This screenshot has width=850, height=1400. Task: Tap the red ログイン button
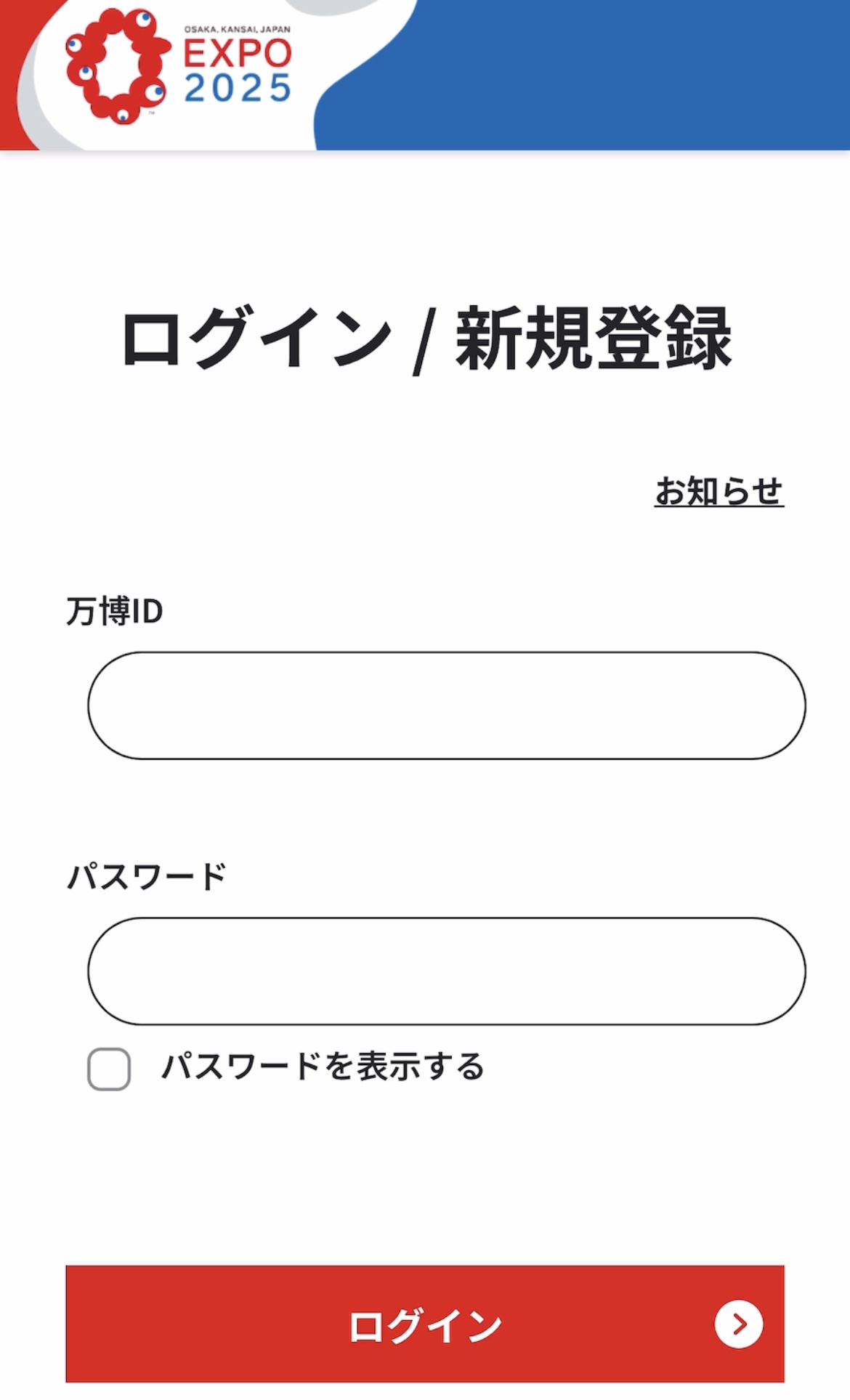424,1324
